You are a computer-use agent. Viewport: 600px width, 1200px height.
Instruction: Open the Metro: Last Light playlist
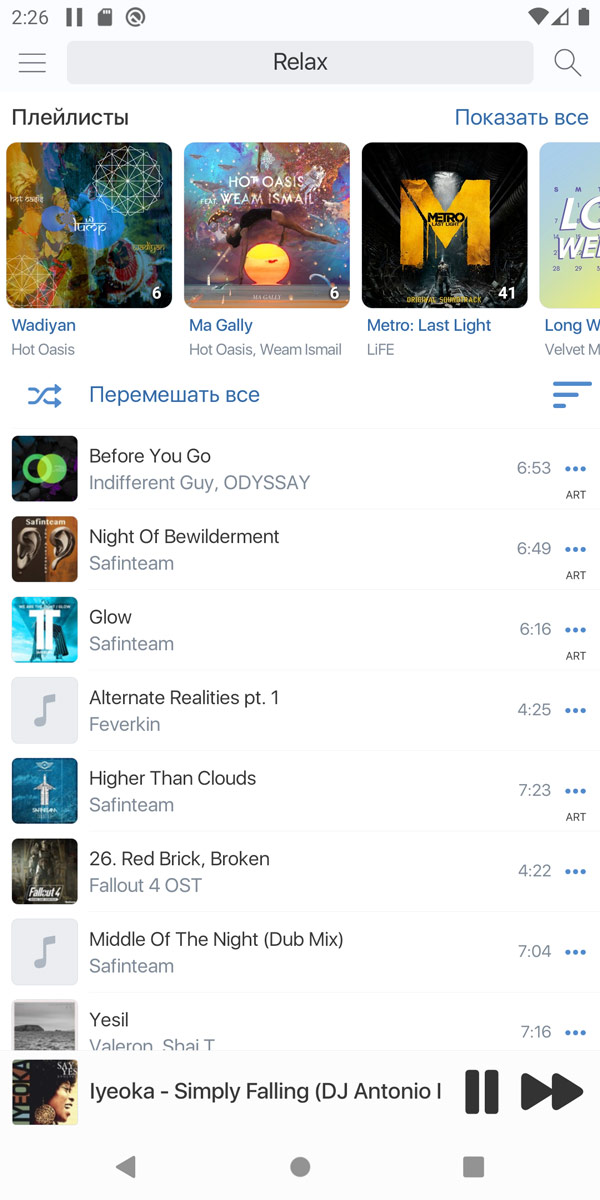pyautogui.click(x=444, y=225)
